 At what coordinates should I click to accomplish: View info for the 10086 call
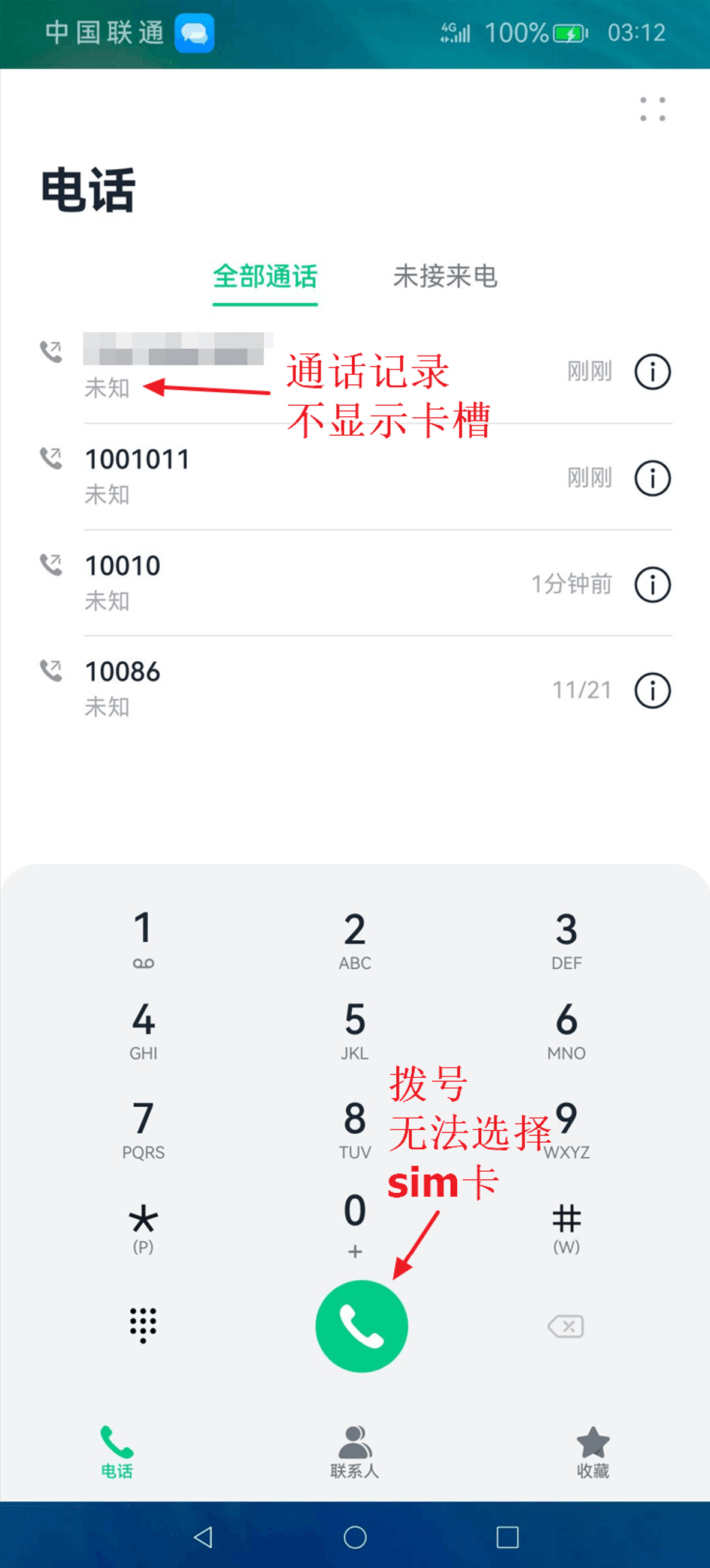pos(652,691)
